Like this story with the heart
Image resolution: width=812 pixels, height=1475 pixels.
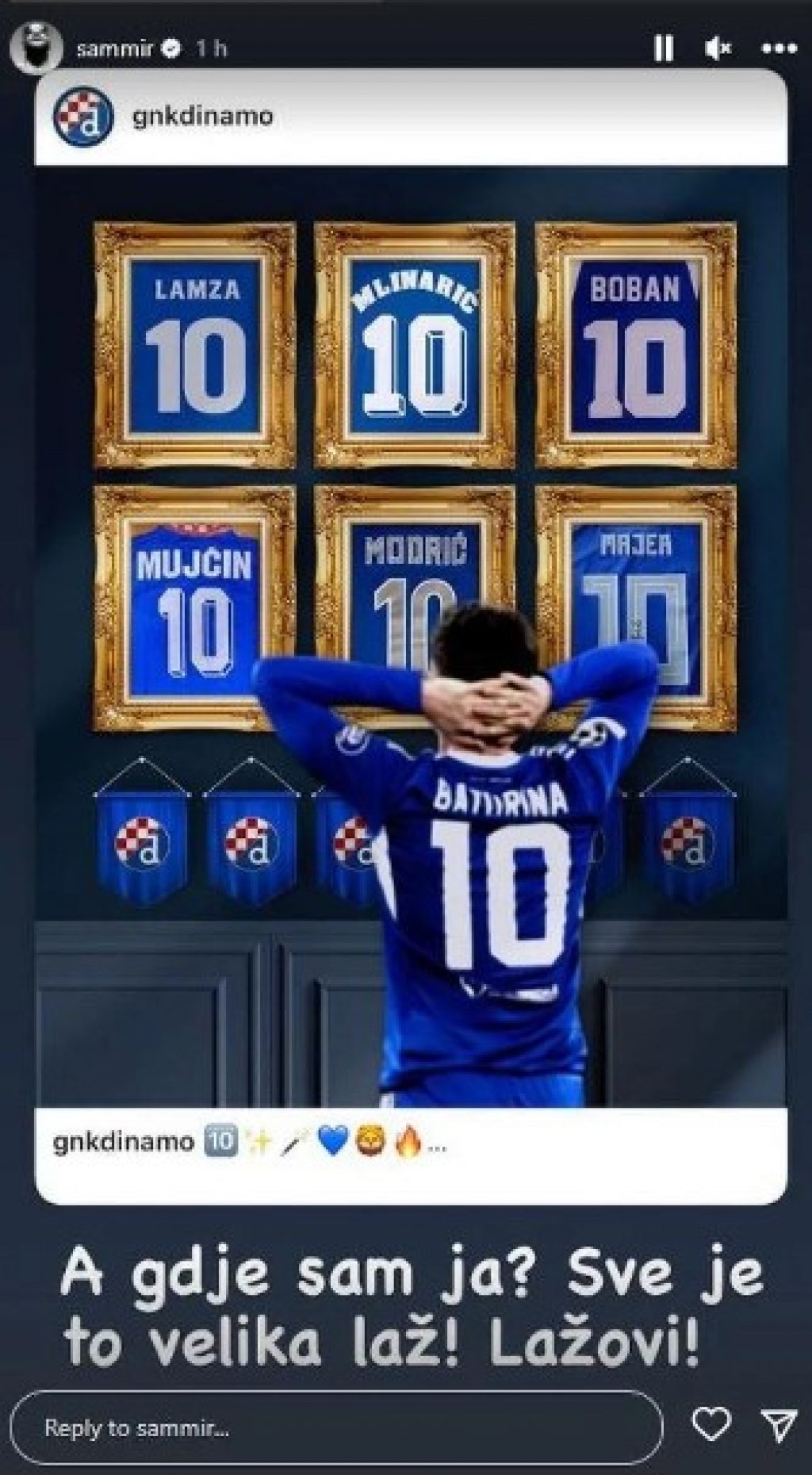(710, 1425)
